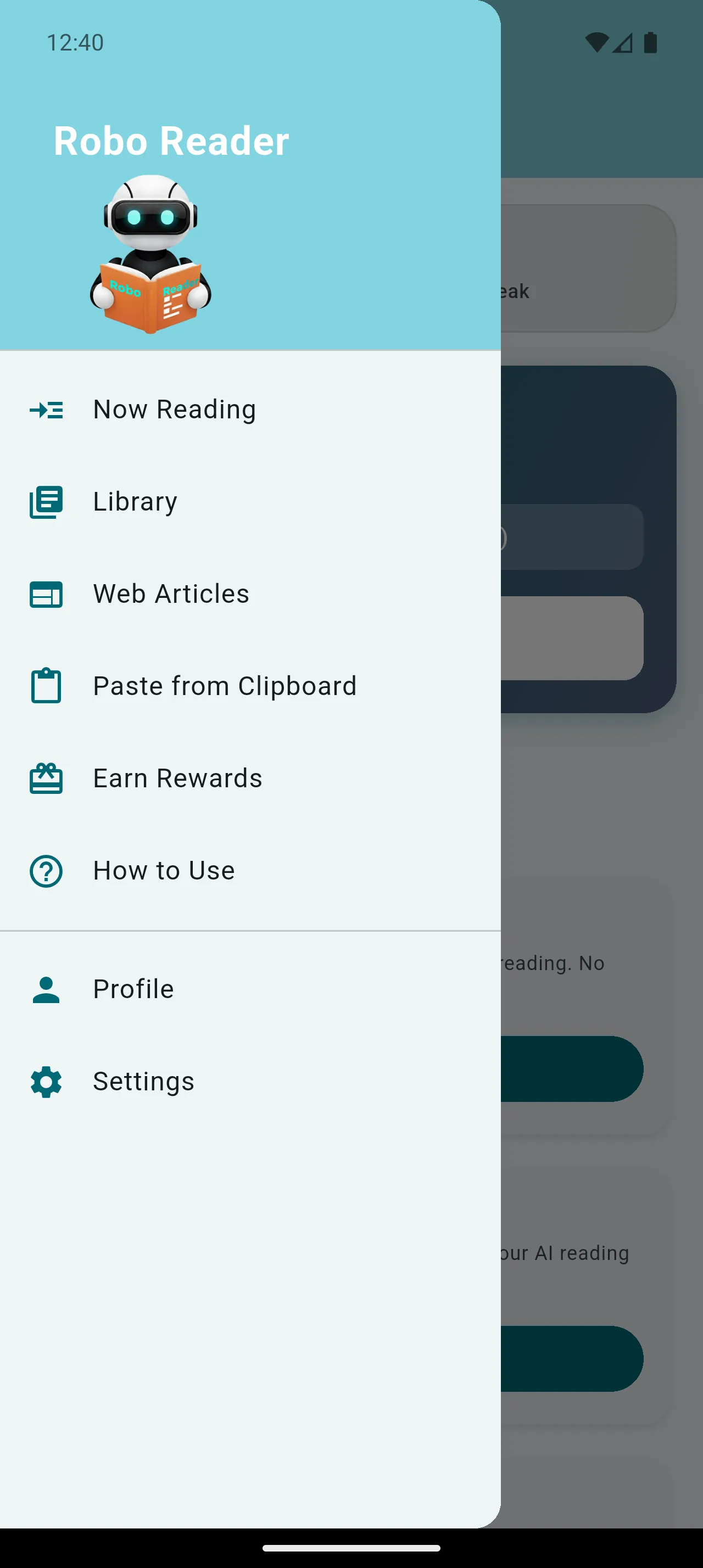Open the How to Use guide

click(x=163, y=871)
